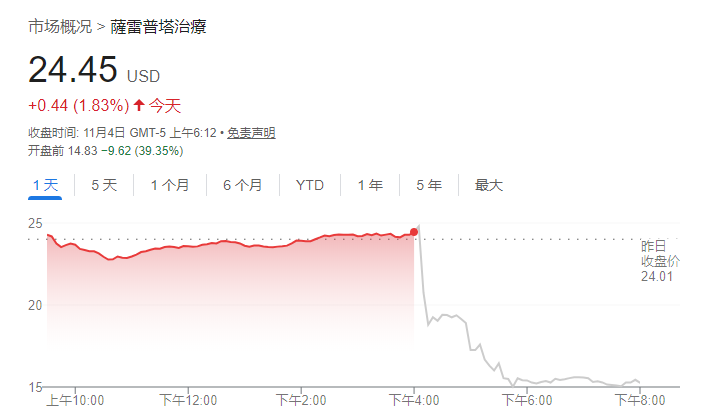Viewport: 714px width, 417px height.
Task: Show the 最大 time range
Action: 488,185
